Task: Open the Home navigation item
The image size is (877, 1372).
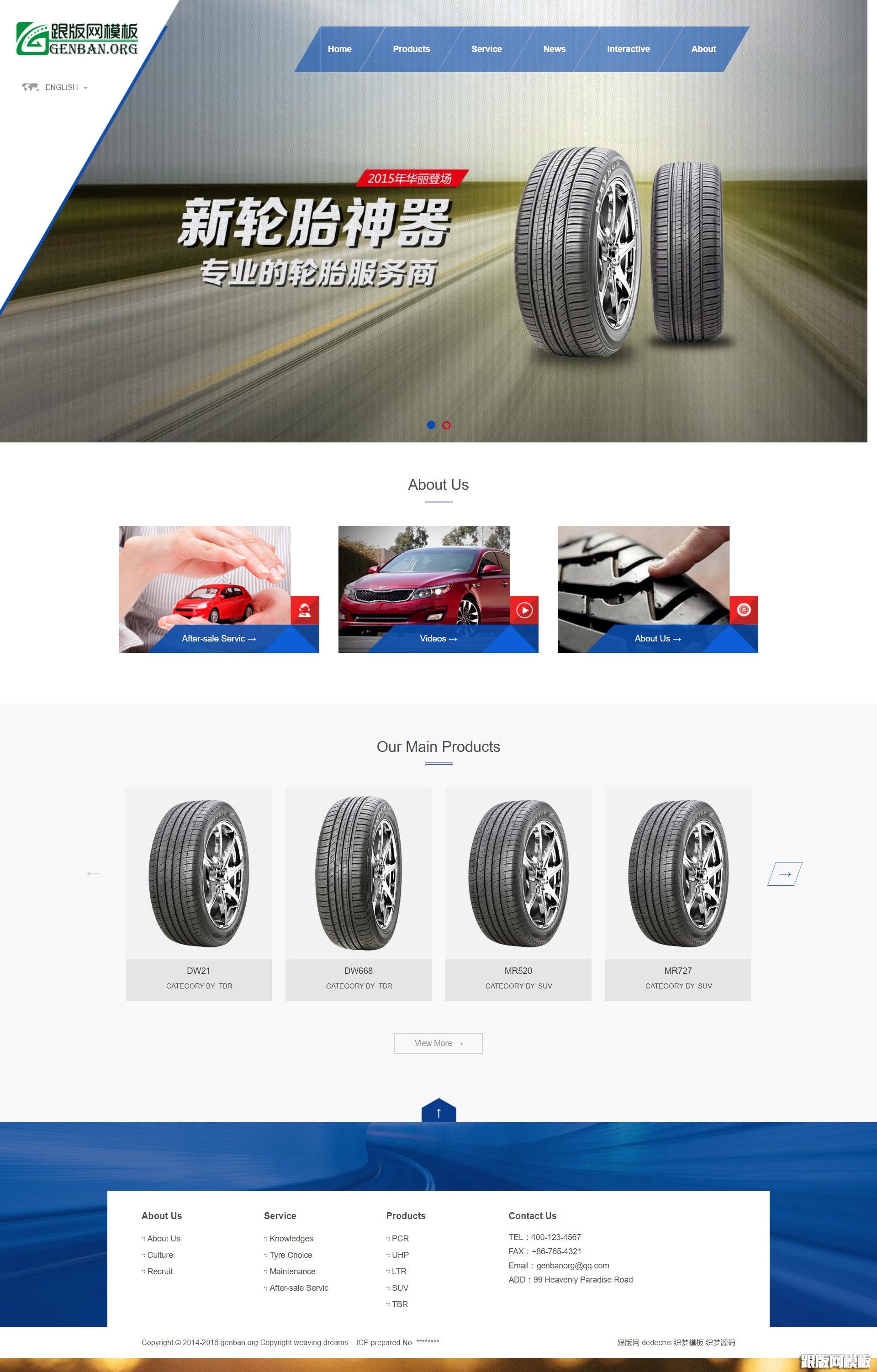Action: (339, 49)
